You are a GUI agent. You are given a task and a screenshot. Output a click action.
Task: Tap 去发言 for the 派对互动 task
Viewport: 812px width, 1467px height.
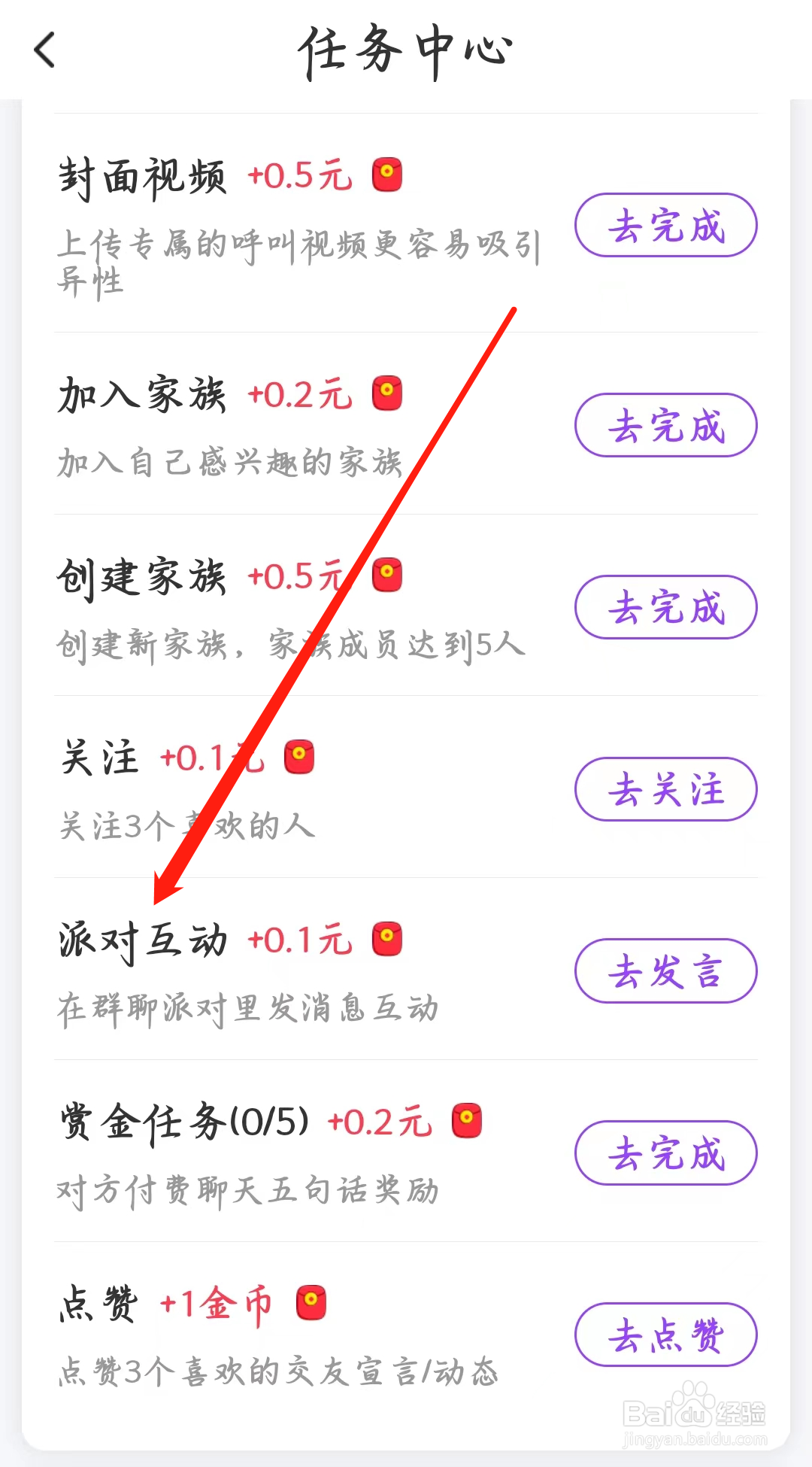pos(665,971)
